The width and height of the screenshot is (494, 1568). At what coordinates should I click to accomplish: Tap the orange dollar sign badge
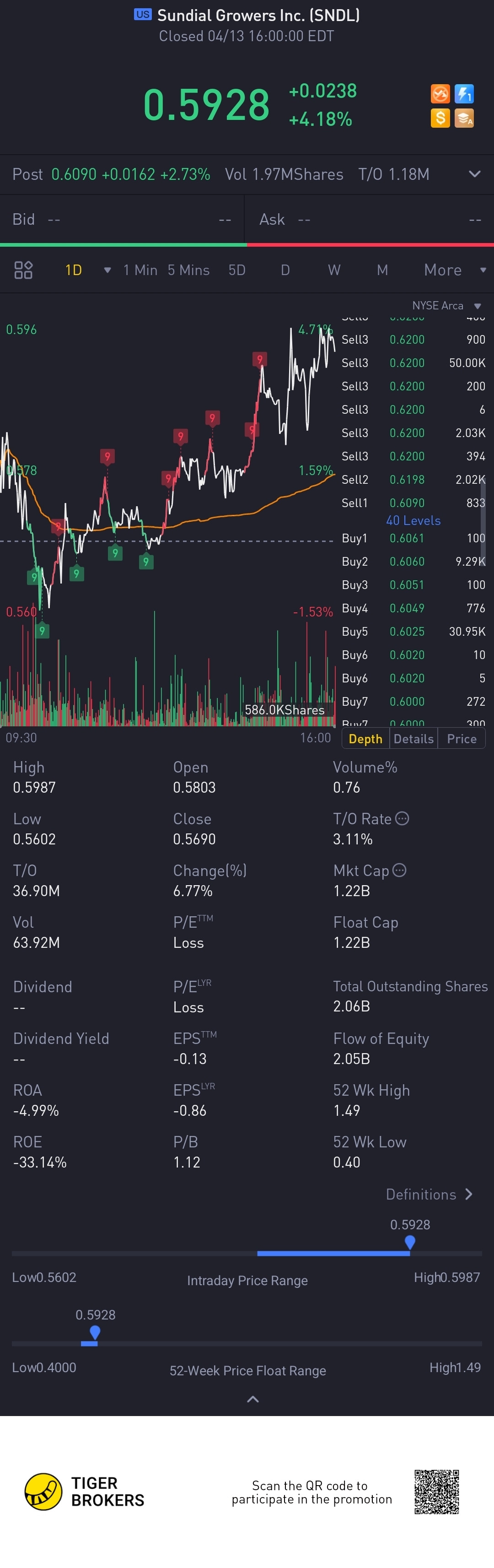tap(440, 118)
